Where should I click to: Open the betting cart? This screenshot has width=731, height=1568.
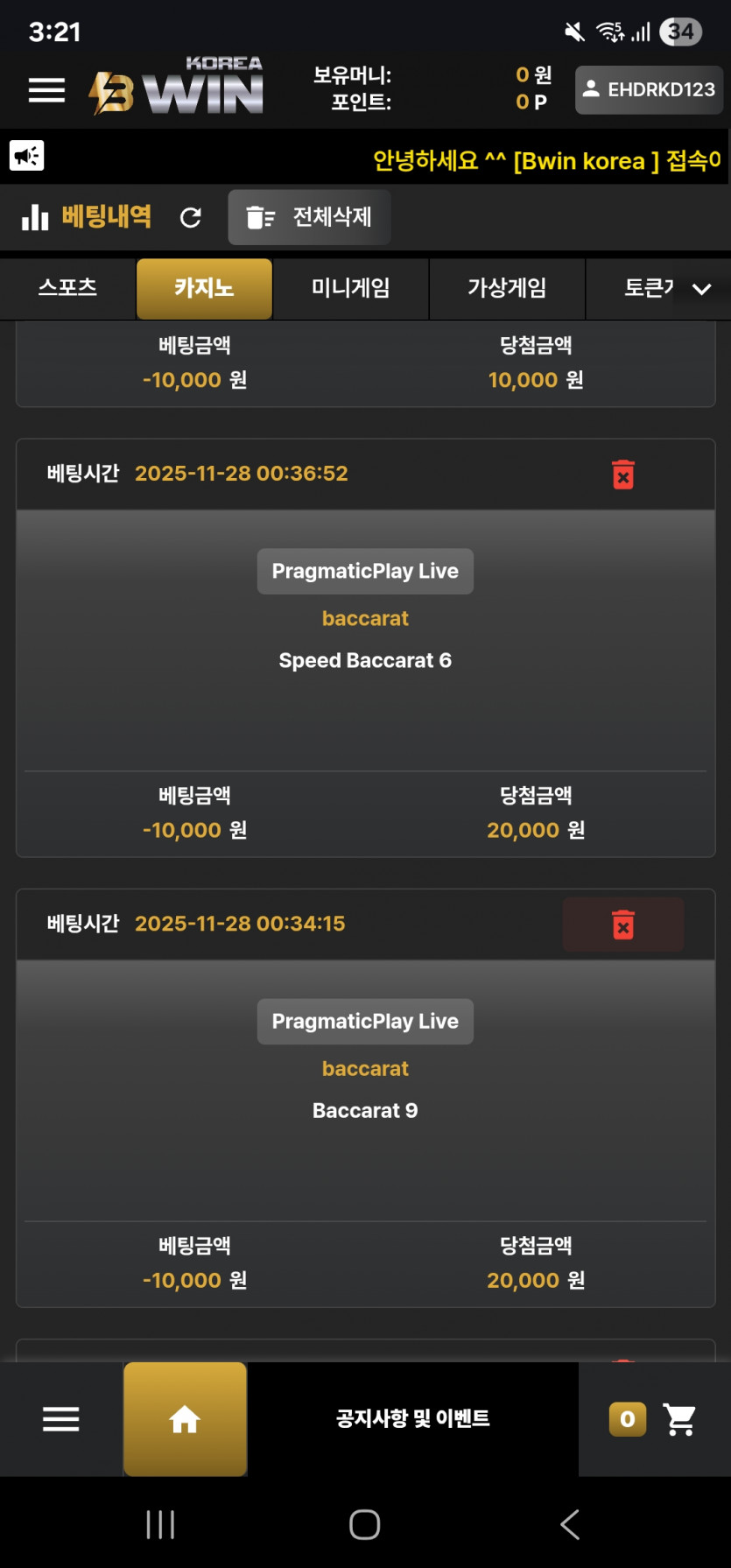(x=679, y=1419)
